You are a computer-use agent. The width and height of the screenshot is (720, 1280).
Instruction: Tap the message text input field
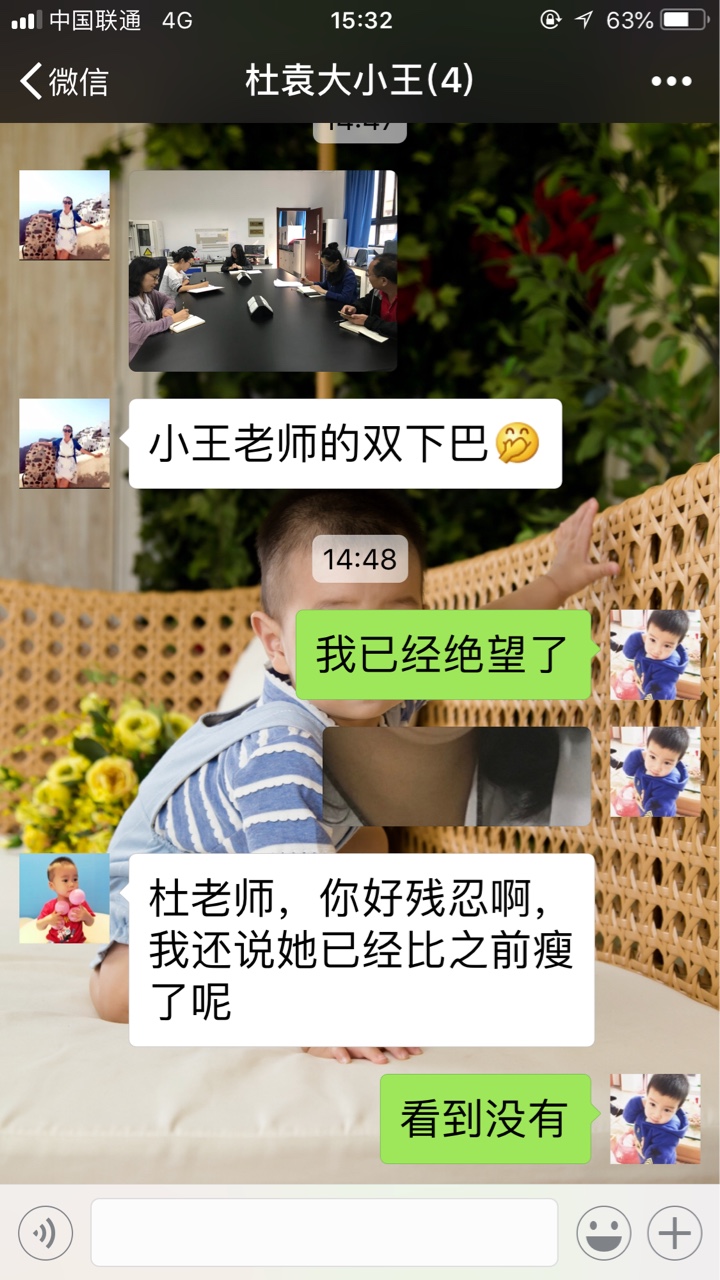[324, 1232]
